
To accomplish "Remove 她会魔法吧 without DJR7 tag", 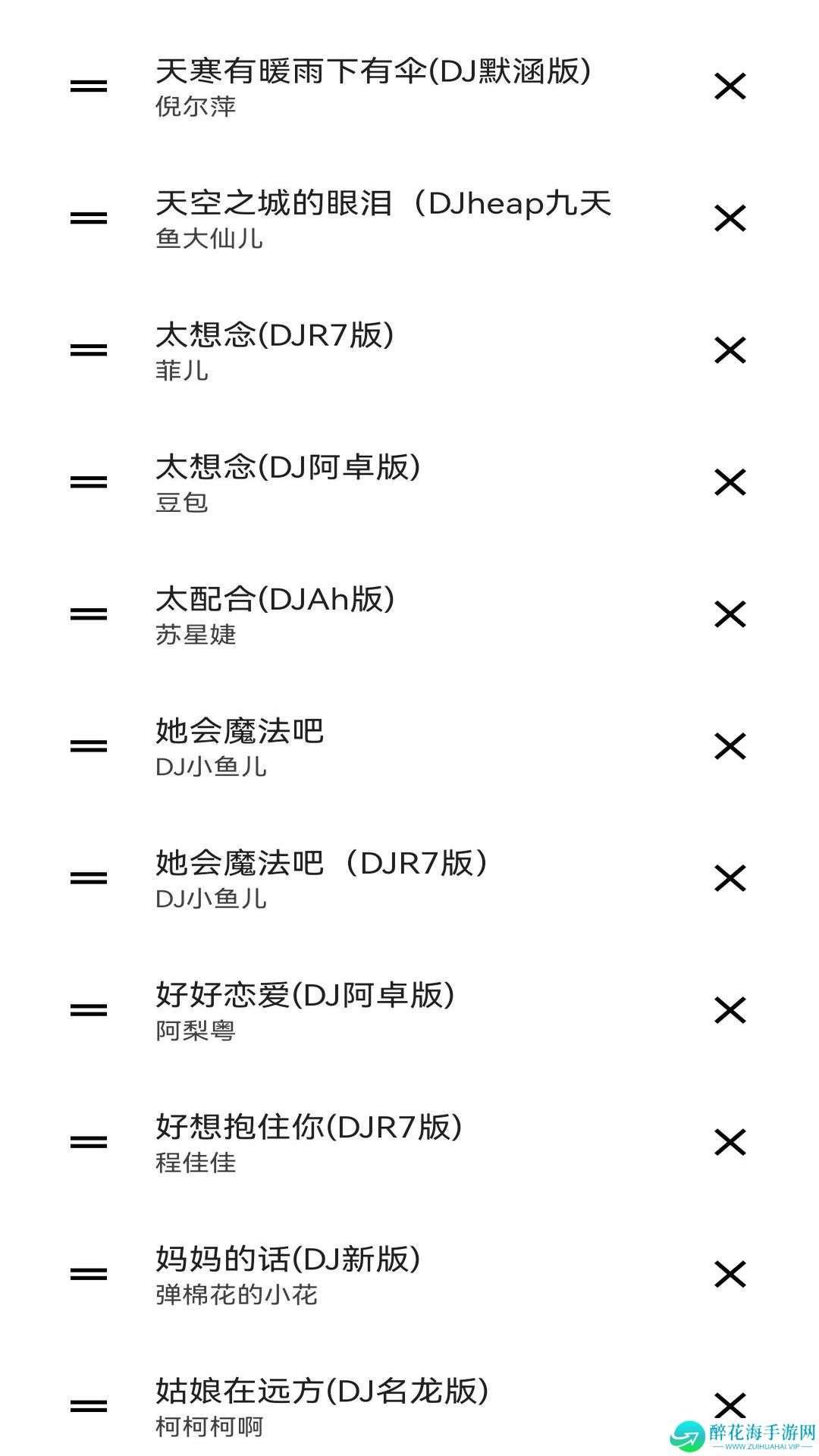I will [x=730, y=746].
